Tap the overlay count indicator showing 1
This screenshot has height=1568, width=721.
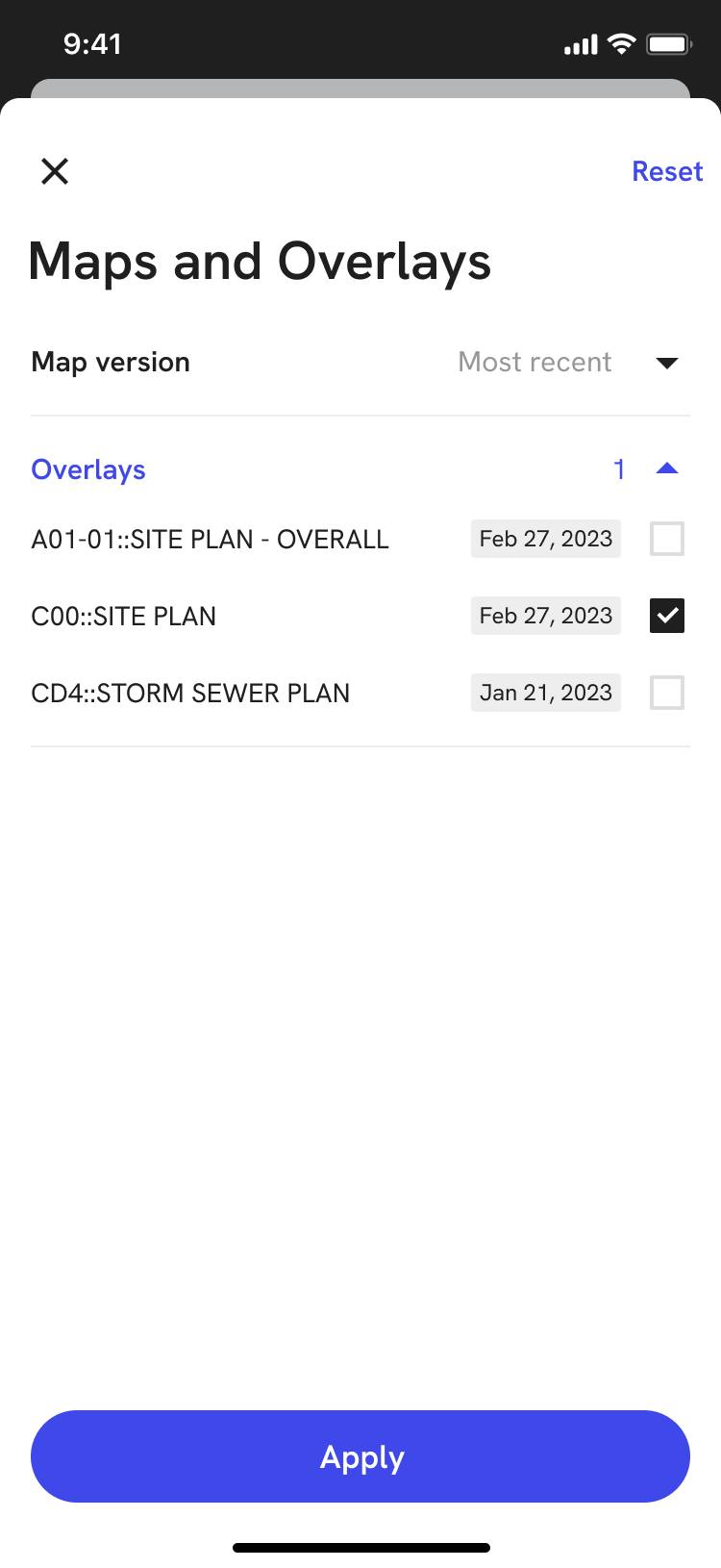(x=620, y=469)
